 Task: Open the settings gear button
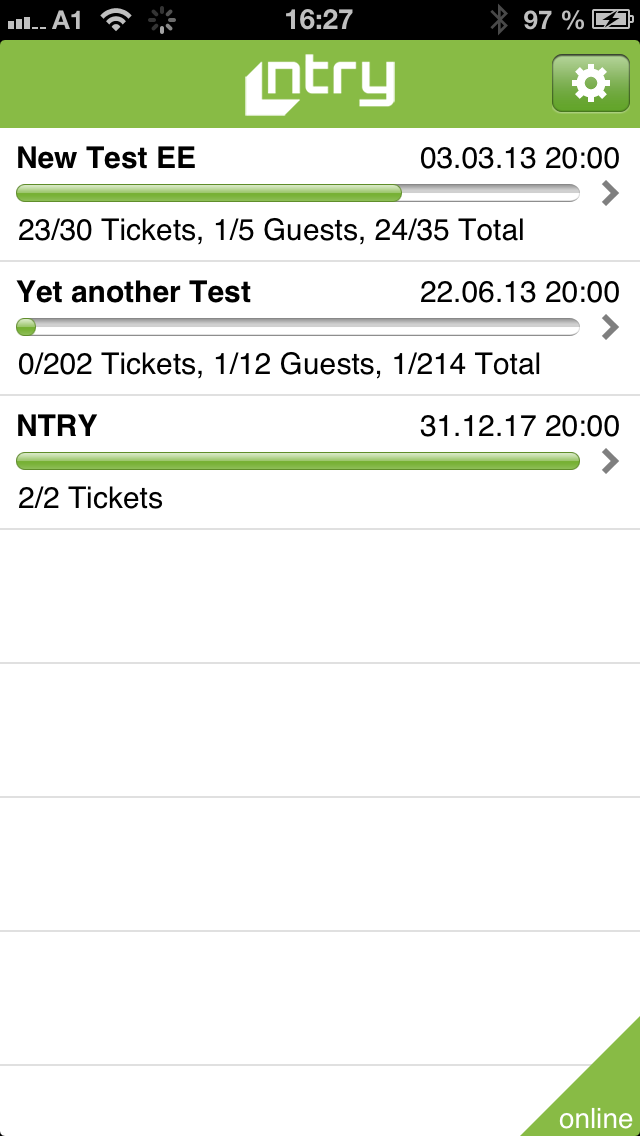pos(590,84)
